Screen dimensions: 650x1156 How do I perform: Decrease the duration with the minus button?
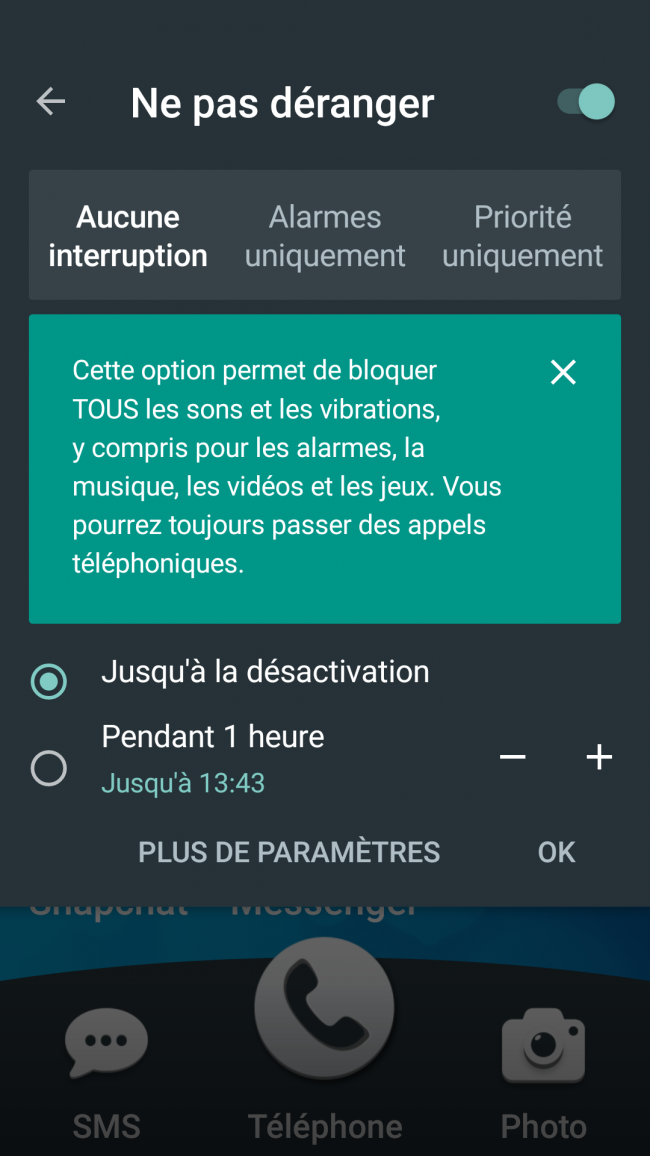512,757
